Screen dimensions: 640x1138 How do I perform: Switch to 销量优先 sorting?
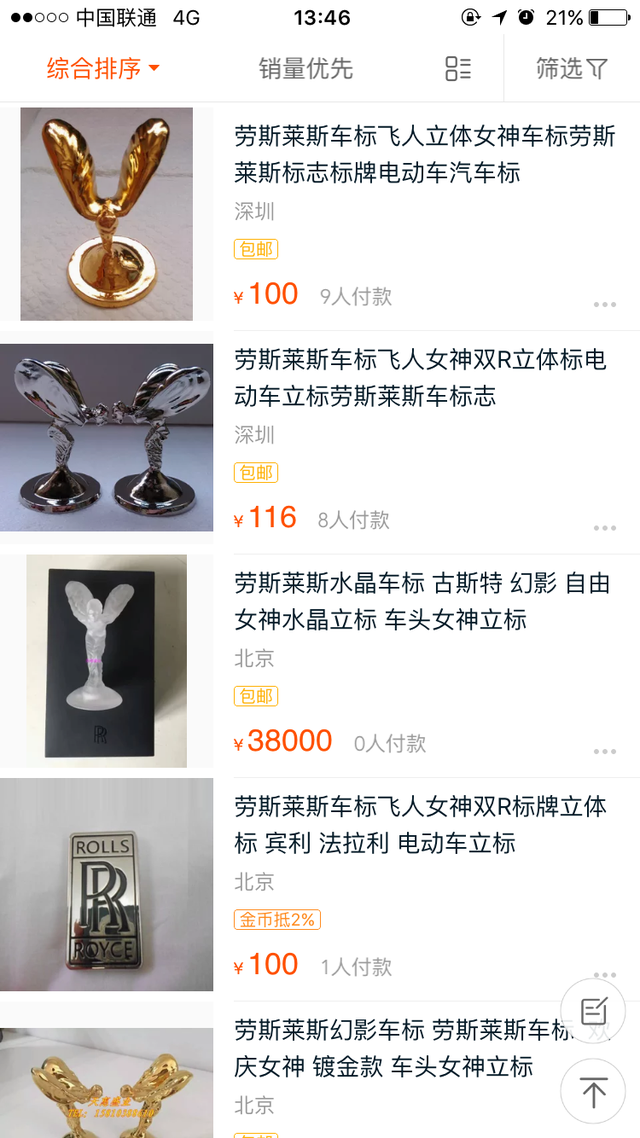pos(306,69)
